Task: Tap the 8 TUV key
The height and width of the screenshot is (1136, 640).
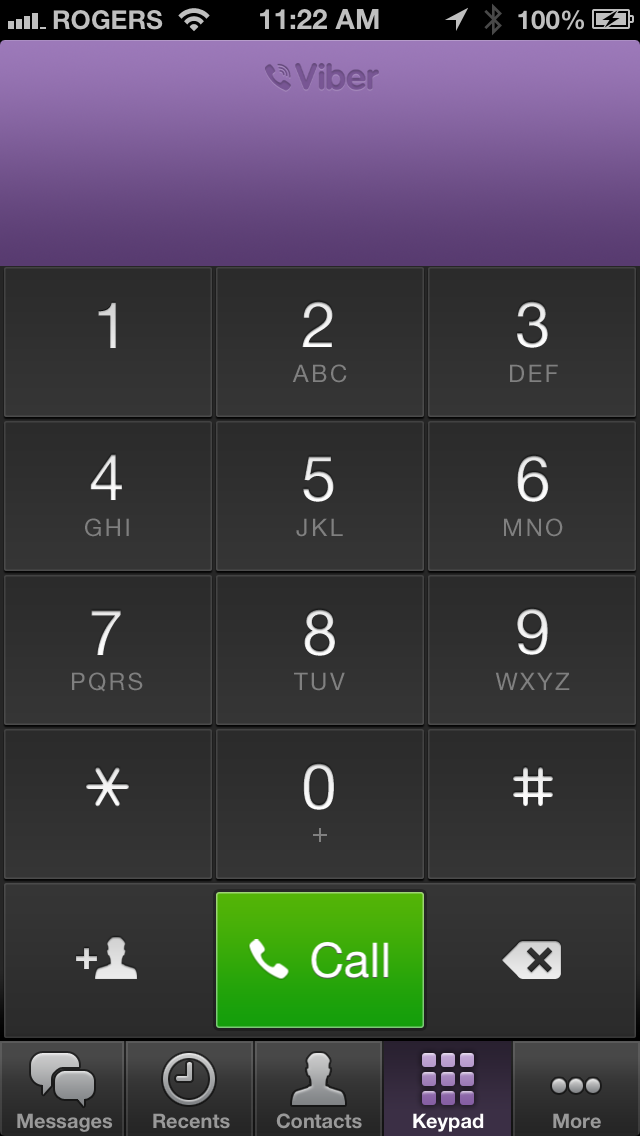Action: click(x=320, y=650)
